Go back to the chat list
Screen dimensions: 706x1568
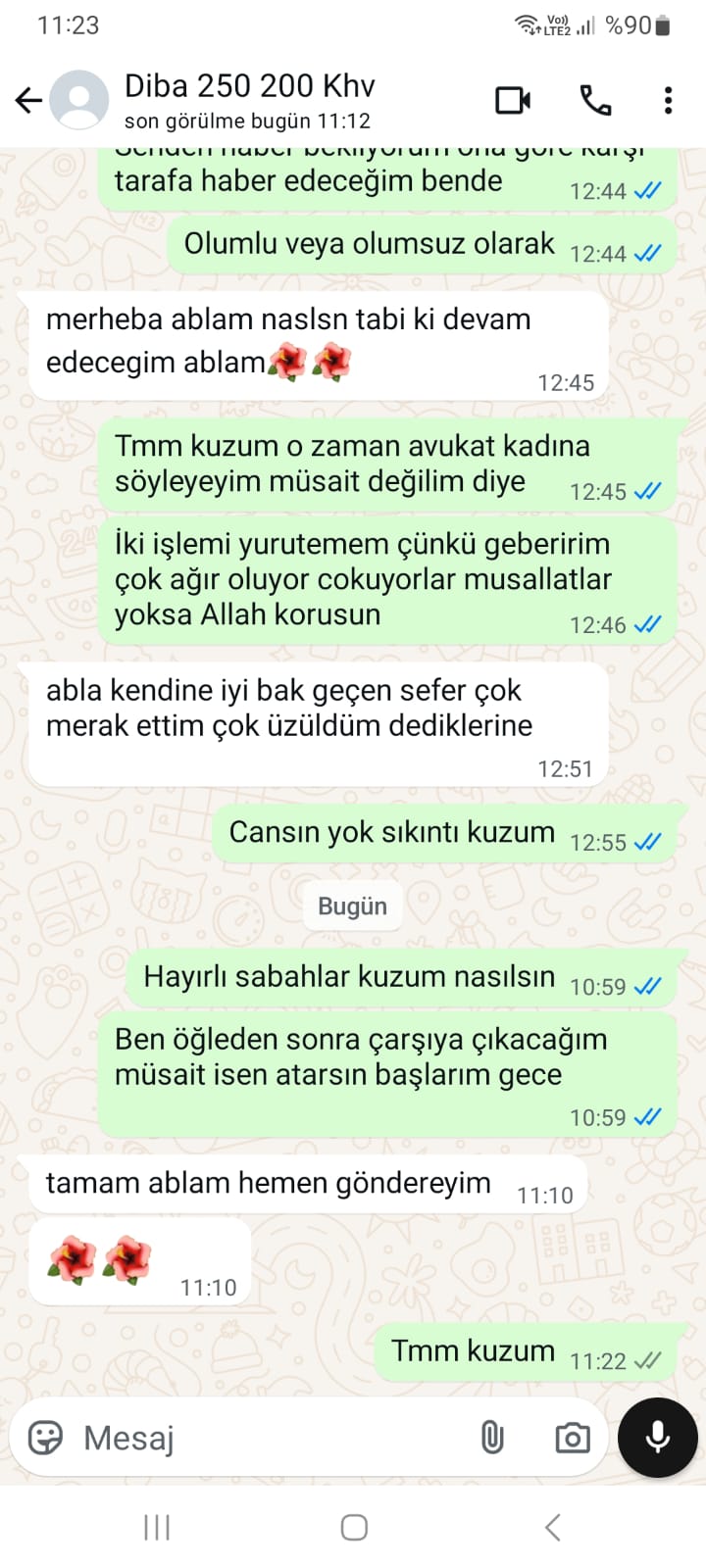point(29,100)
